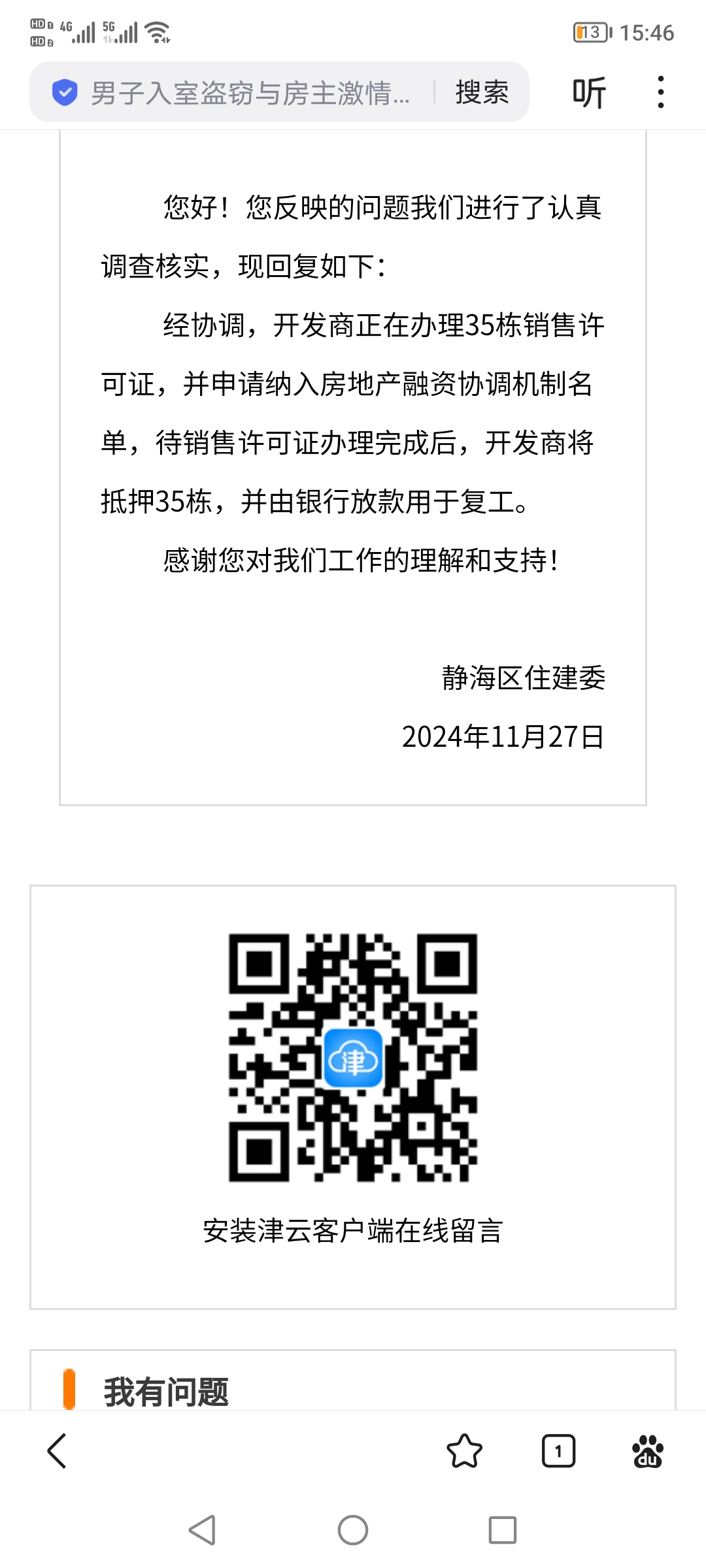The height and width of the screenshot is (1568, 706).
Task: Open the Baidu paw home icon
Action: click(648, 1451)
